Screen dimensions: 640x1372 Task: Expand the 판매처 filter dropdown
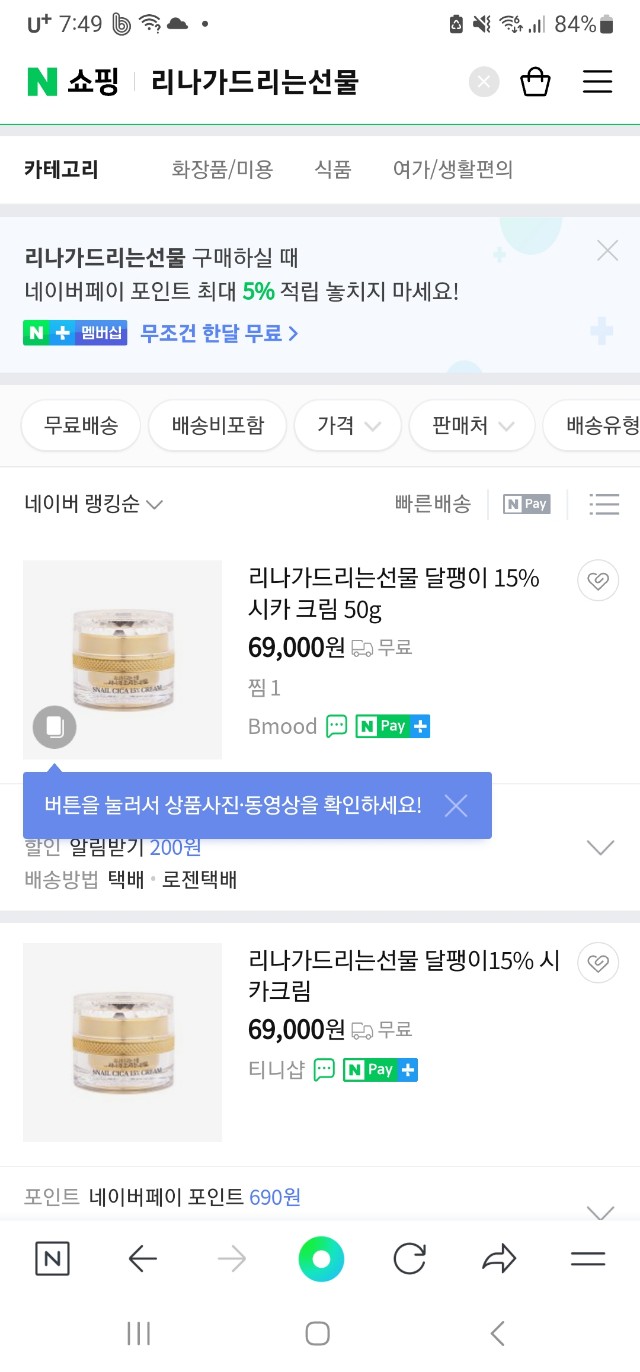[474, 425]
